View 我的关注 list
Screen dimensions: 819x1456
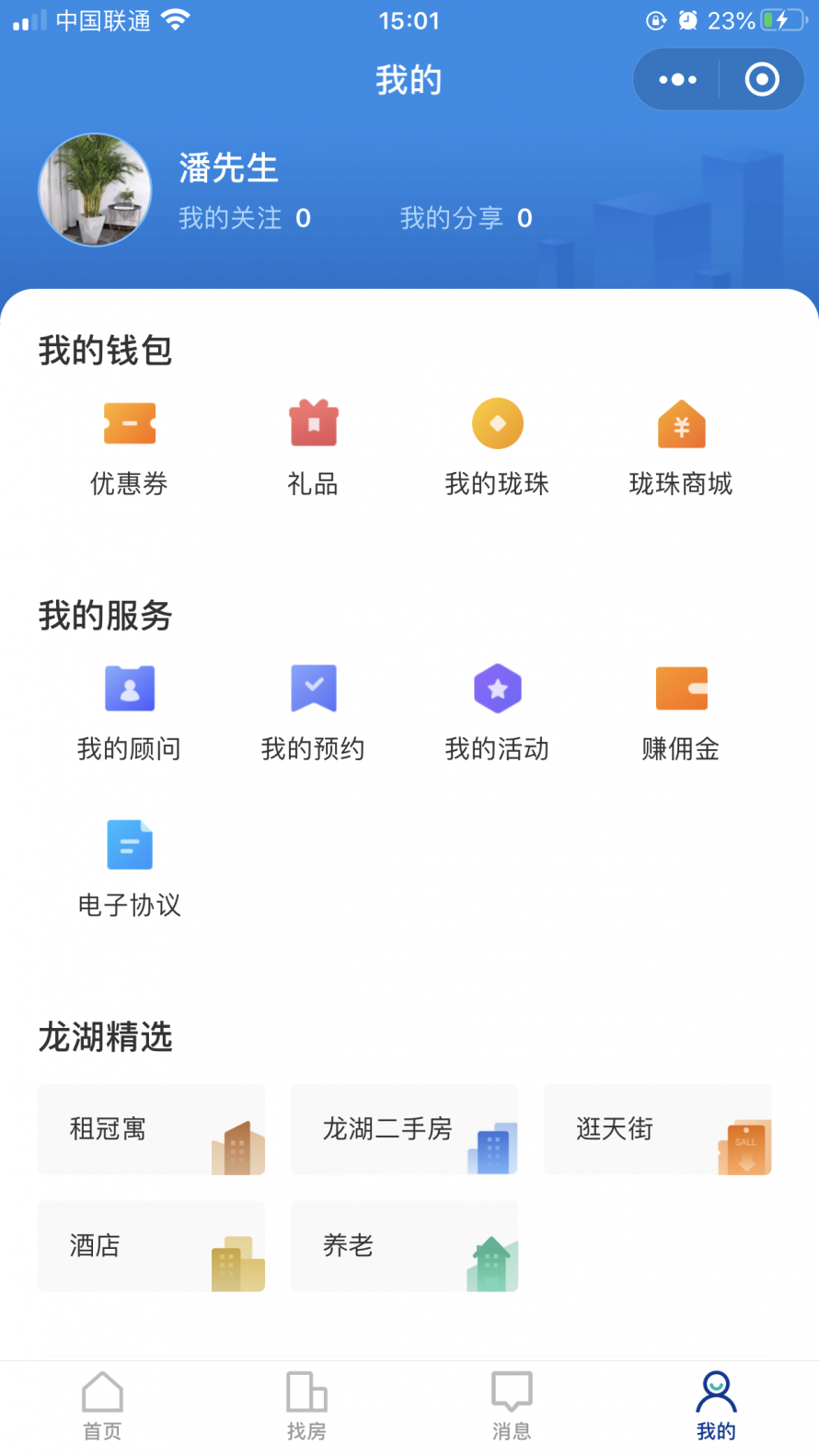[x=245, y=218]
